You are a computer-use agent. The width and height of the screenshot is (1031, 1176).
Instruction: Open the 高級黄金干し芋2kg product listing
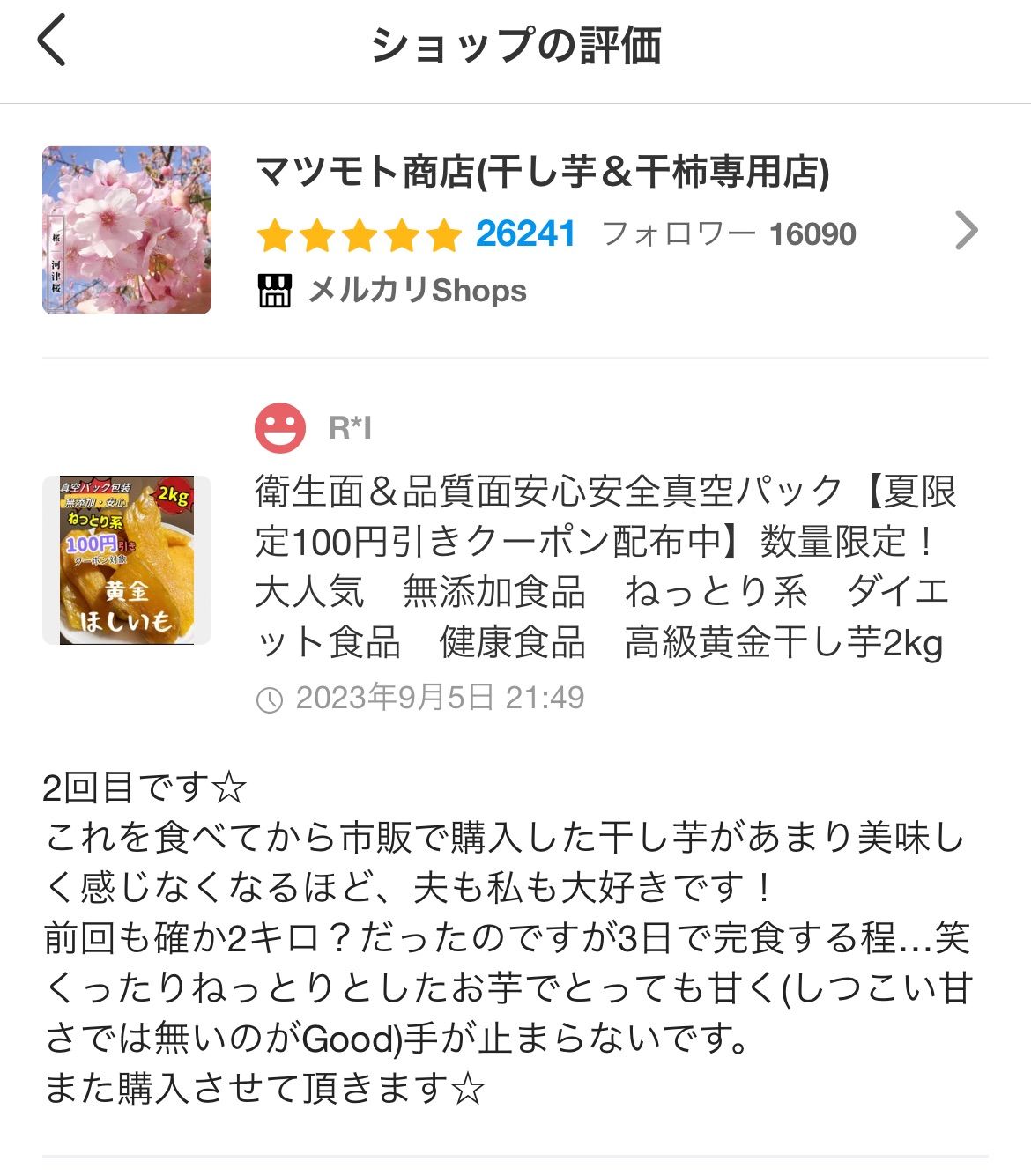click(x=605, y=566)
